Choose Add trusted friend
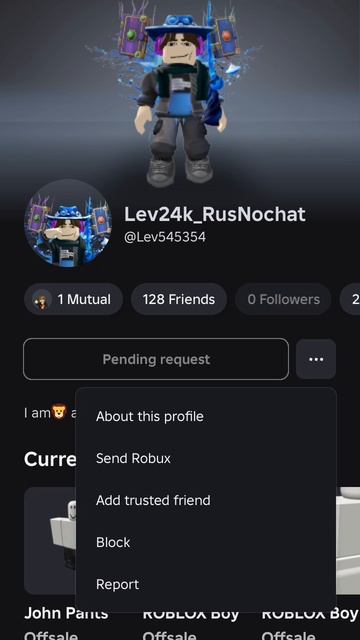This screenshot has height=640, width=360. pos(206,500)
